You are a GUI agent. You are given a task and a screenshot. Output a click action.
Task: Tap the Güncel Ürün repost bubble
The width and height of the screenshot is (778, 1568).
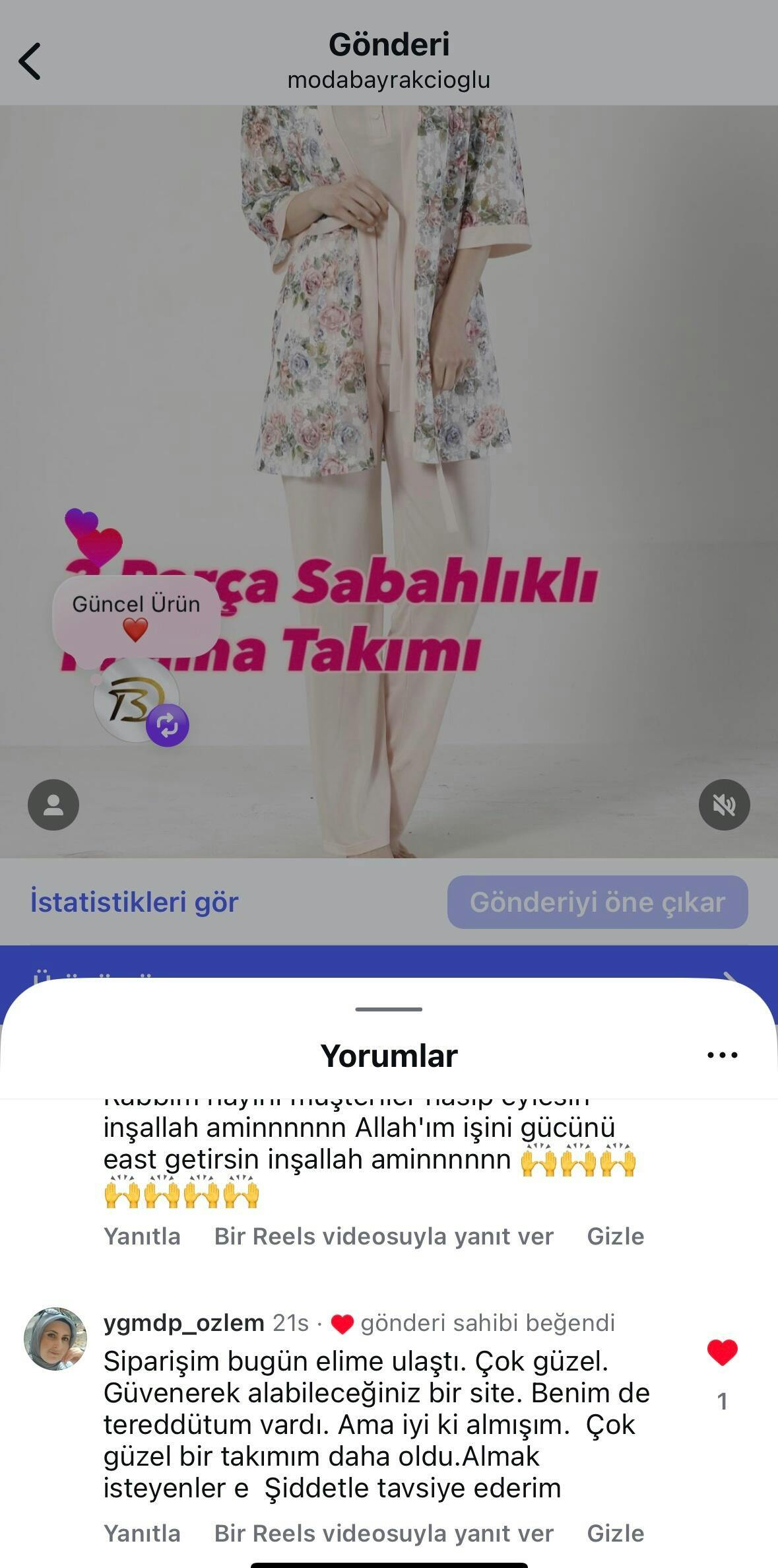tap(136, 615)
